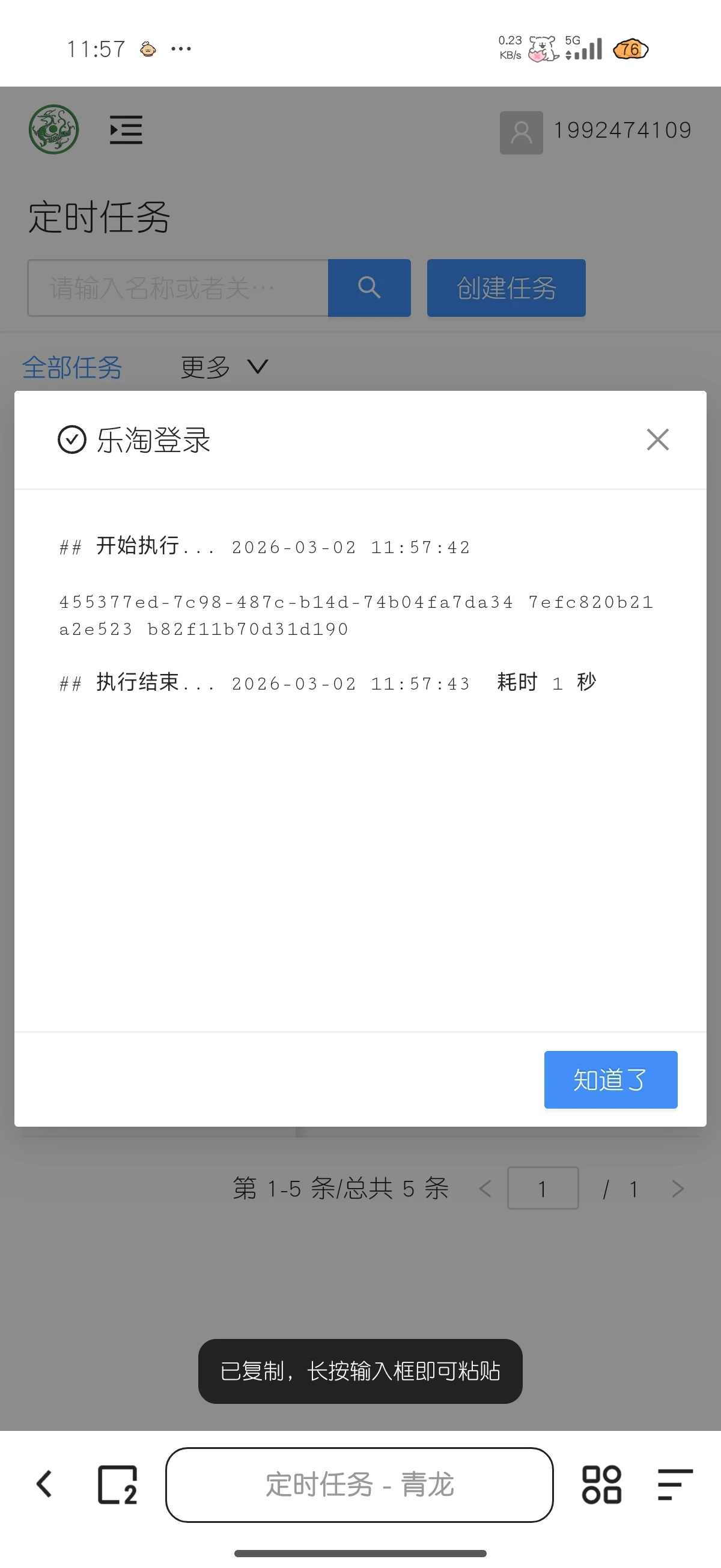The image size is (721, 1568).
Task: Tap the address bar showing 定时任务 - 青龙
Action: (x=359, y=1484)
